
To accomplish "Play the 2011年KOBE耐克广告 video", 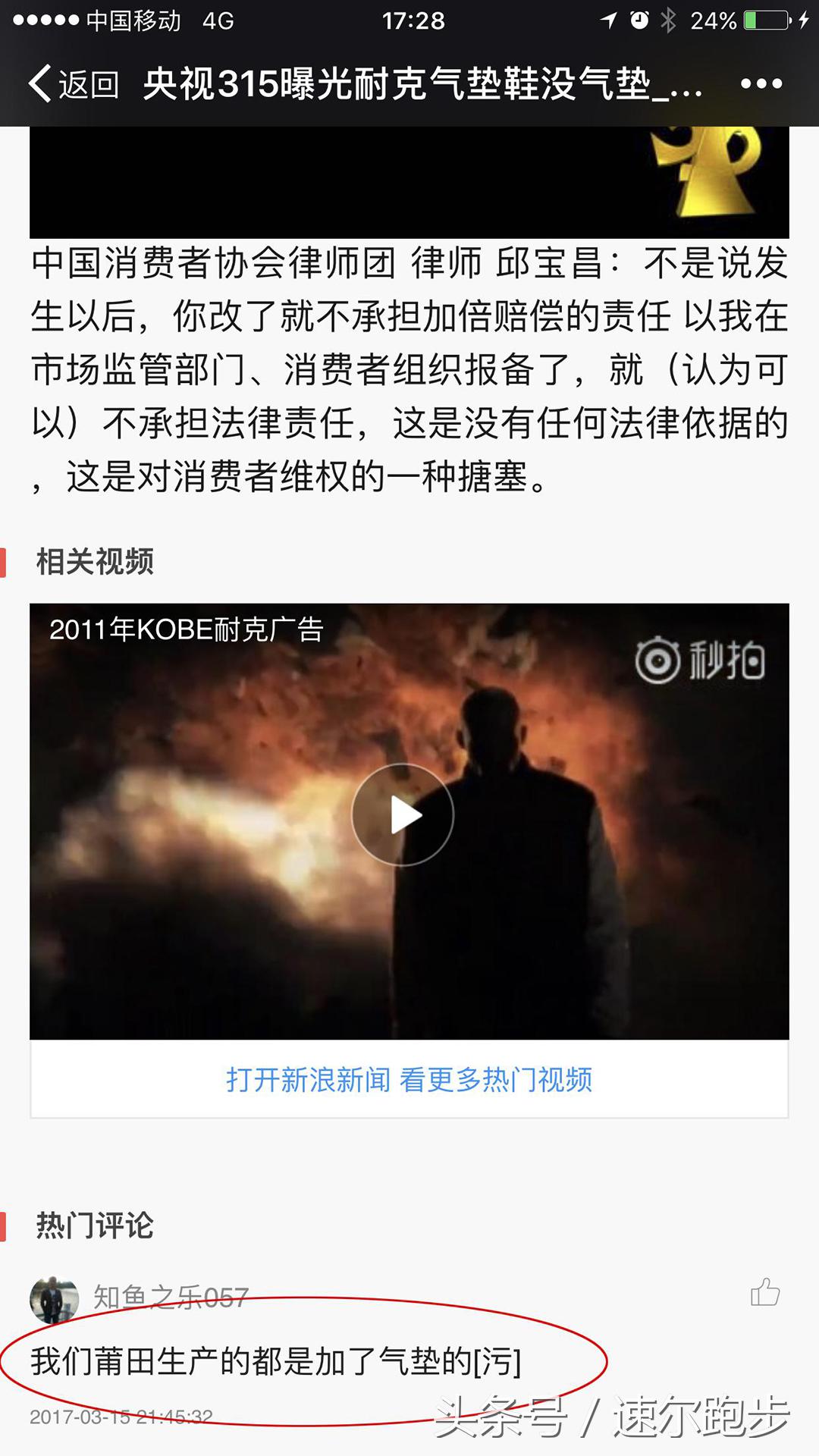I will [403, 815].
